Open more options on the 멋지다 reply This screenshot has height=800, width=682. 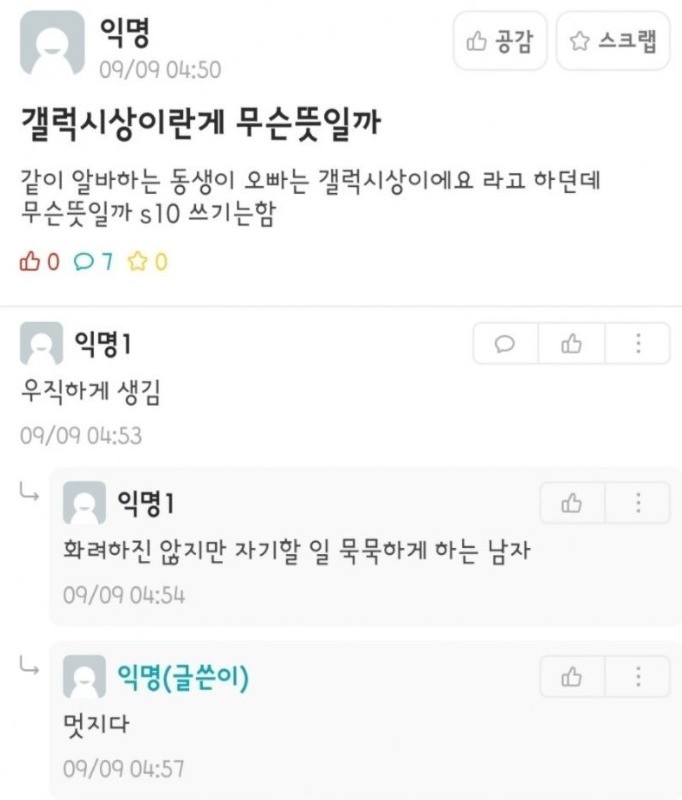click(x=637, y=677)
